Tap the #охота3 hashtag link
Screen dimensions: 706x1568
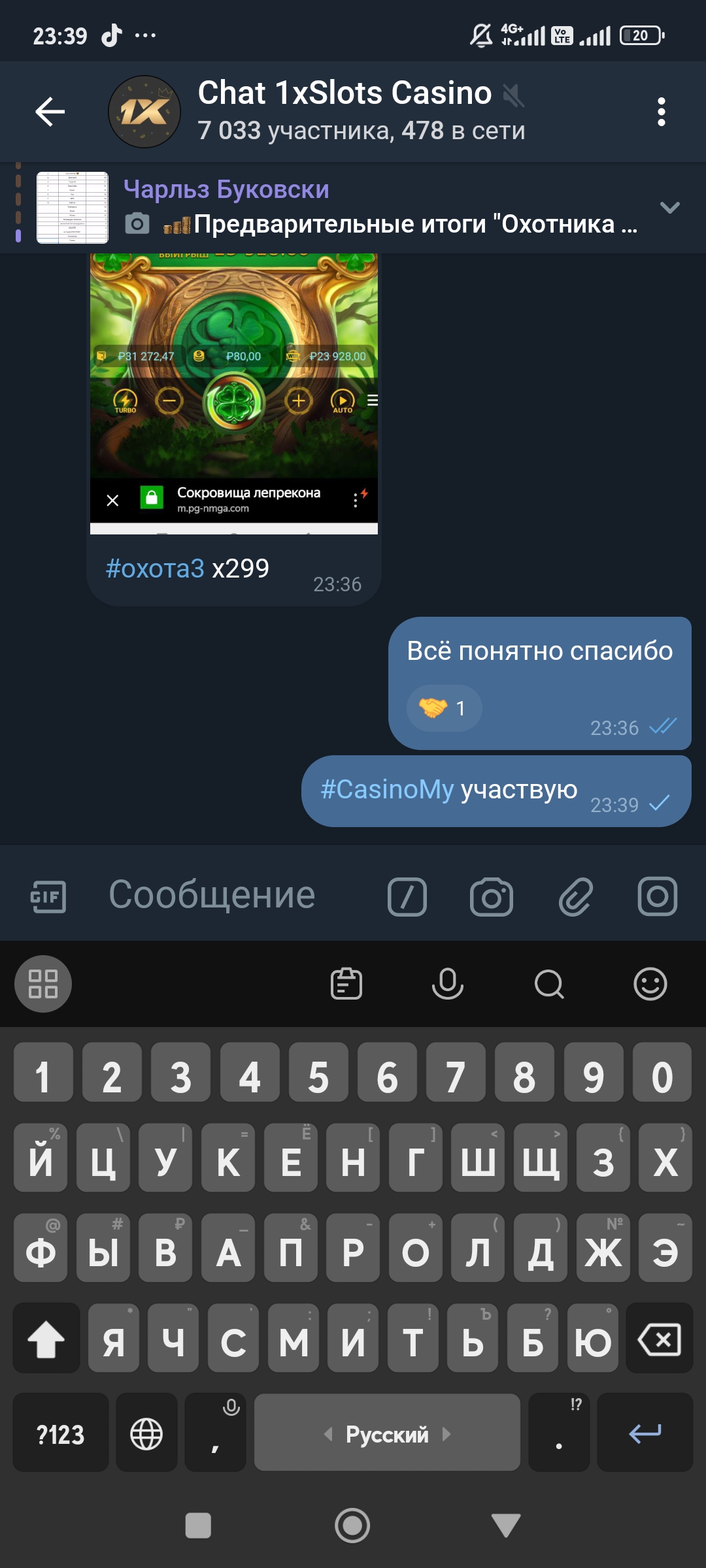(x=155, y=568)
